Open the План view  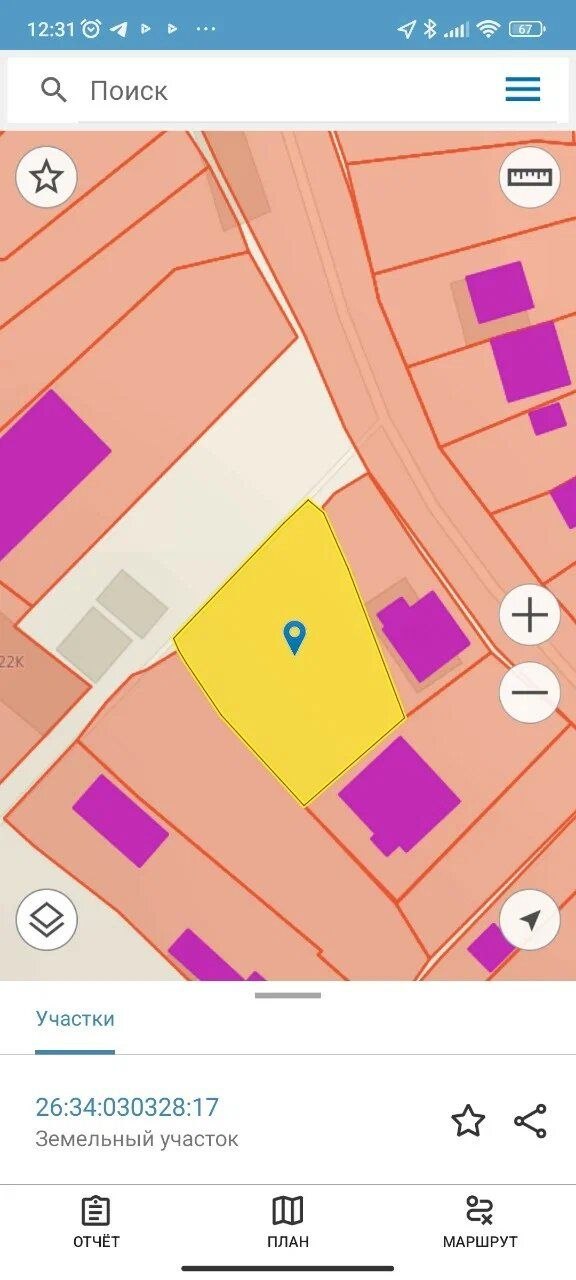(x=288, y=1222)
